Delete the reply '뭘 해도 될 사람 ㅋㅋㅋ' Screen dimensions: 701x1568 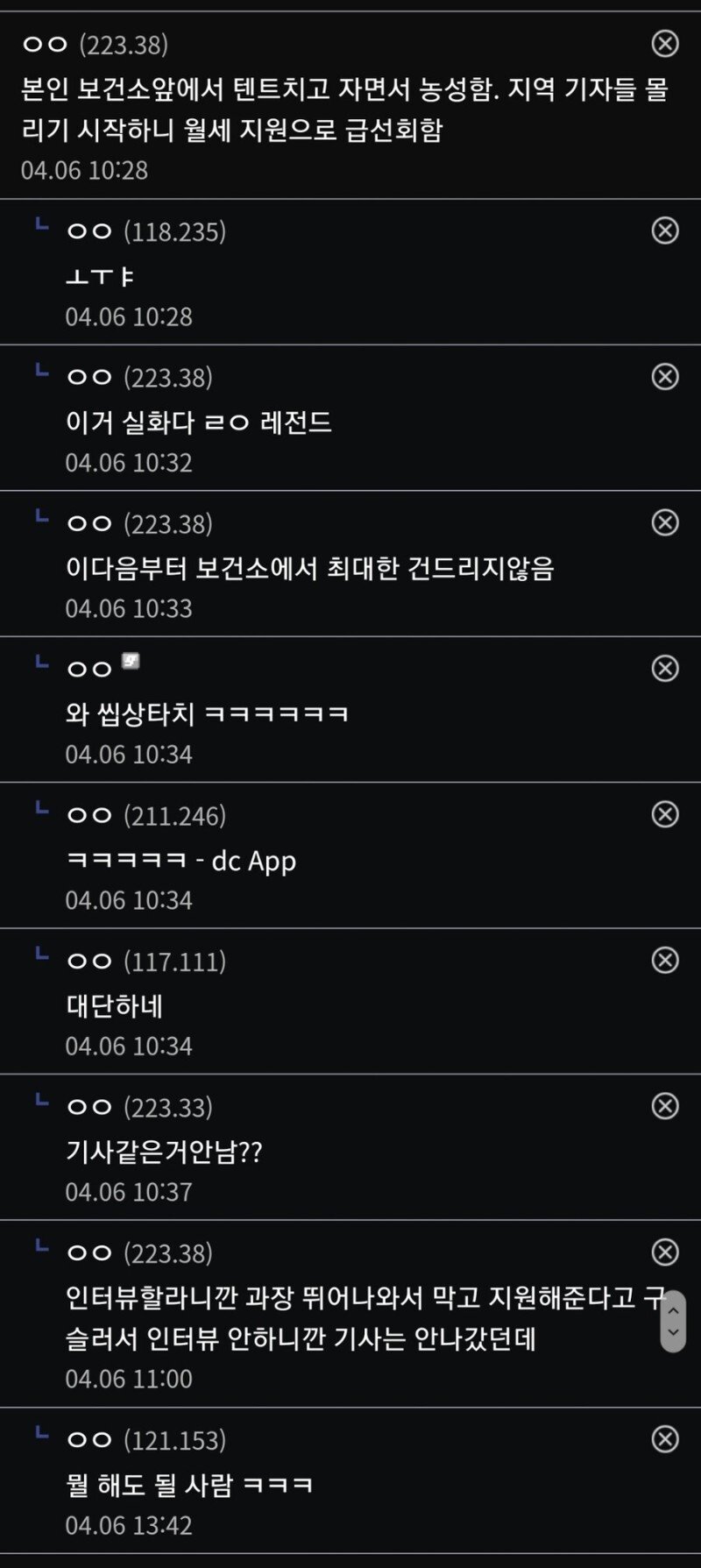pos(665,1439)
